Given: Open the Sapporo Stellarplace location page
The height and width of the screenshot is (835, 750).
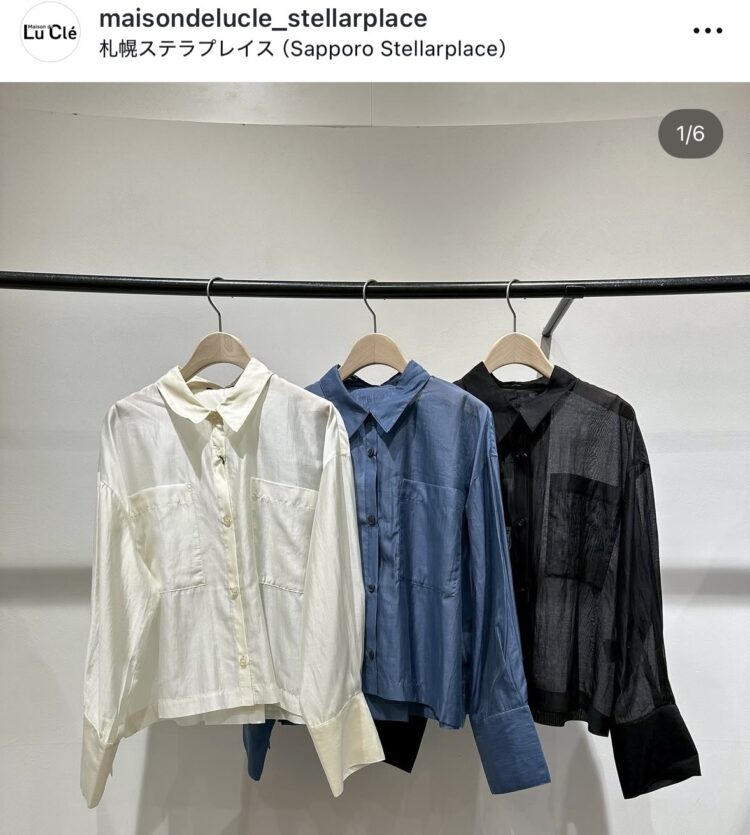Looking at the screenshot, I should (300, 46).
